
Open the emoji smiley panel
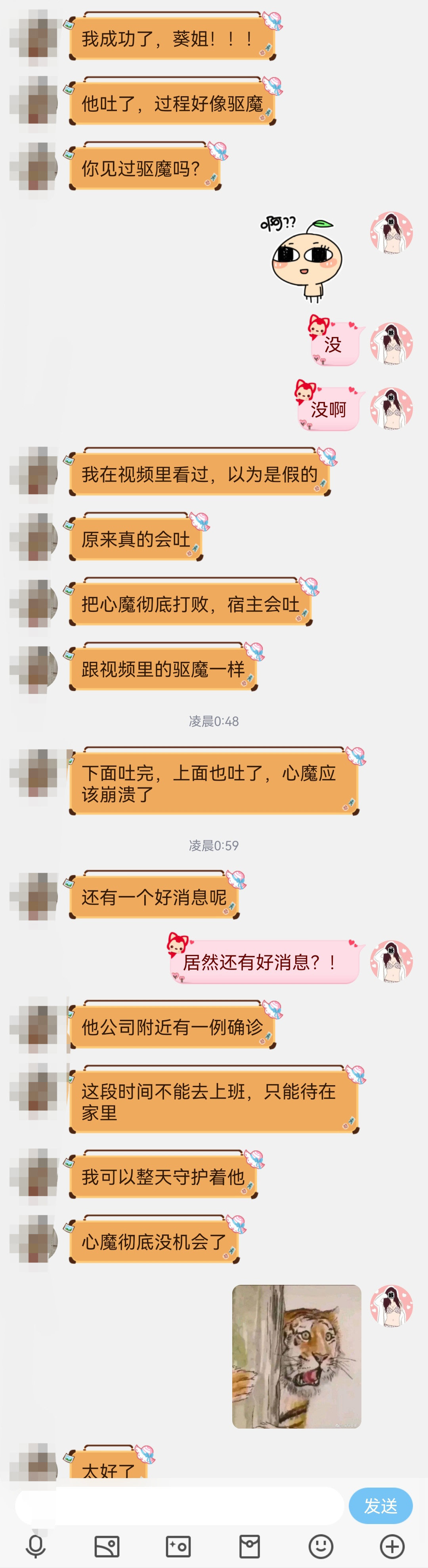pyautogui.click(x=321, y=1545)
